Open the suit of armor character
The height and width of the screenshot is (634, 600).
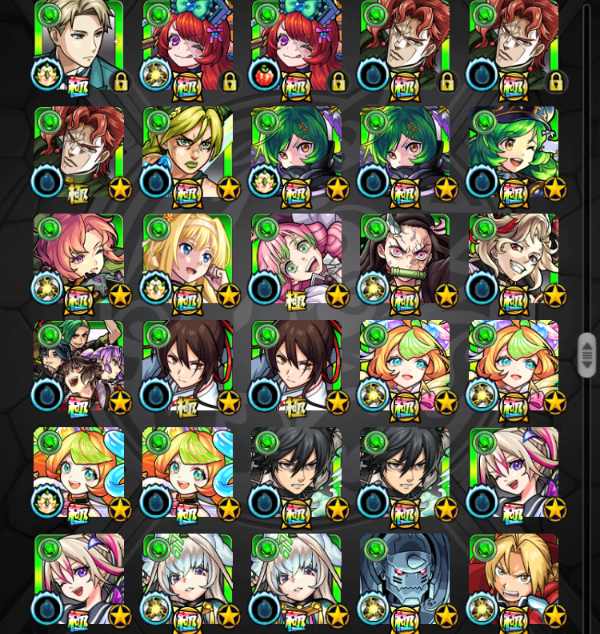404,580
